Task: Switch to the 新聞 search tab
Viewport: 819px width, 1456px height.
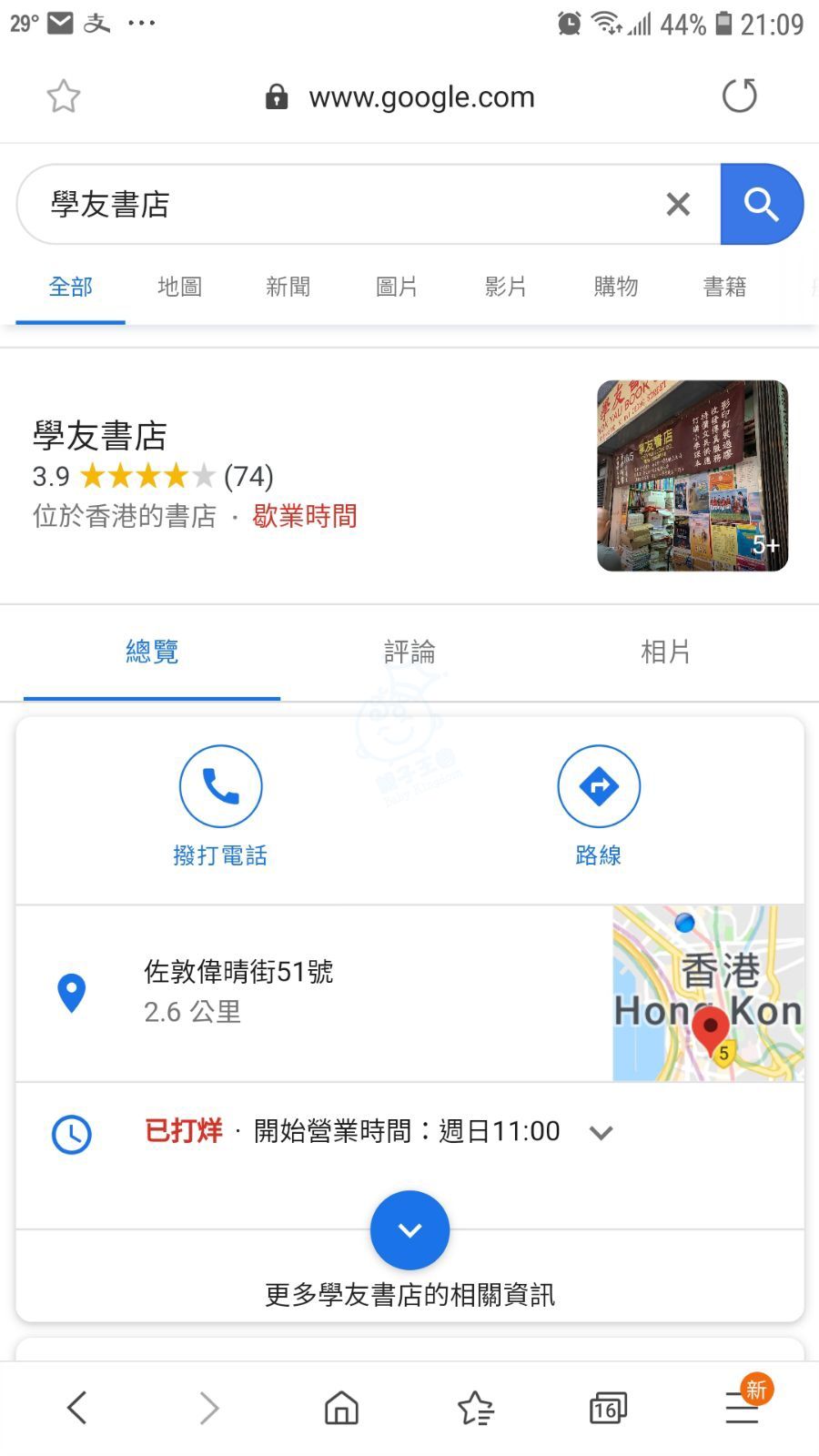Action: (288, 287)
